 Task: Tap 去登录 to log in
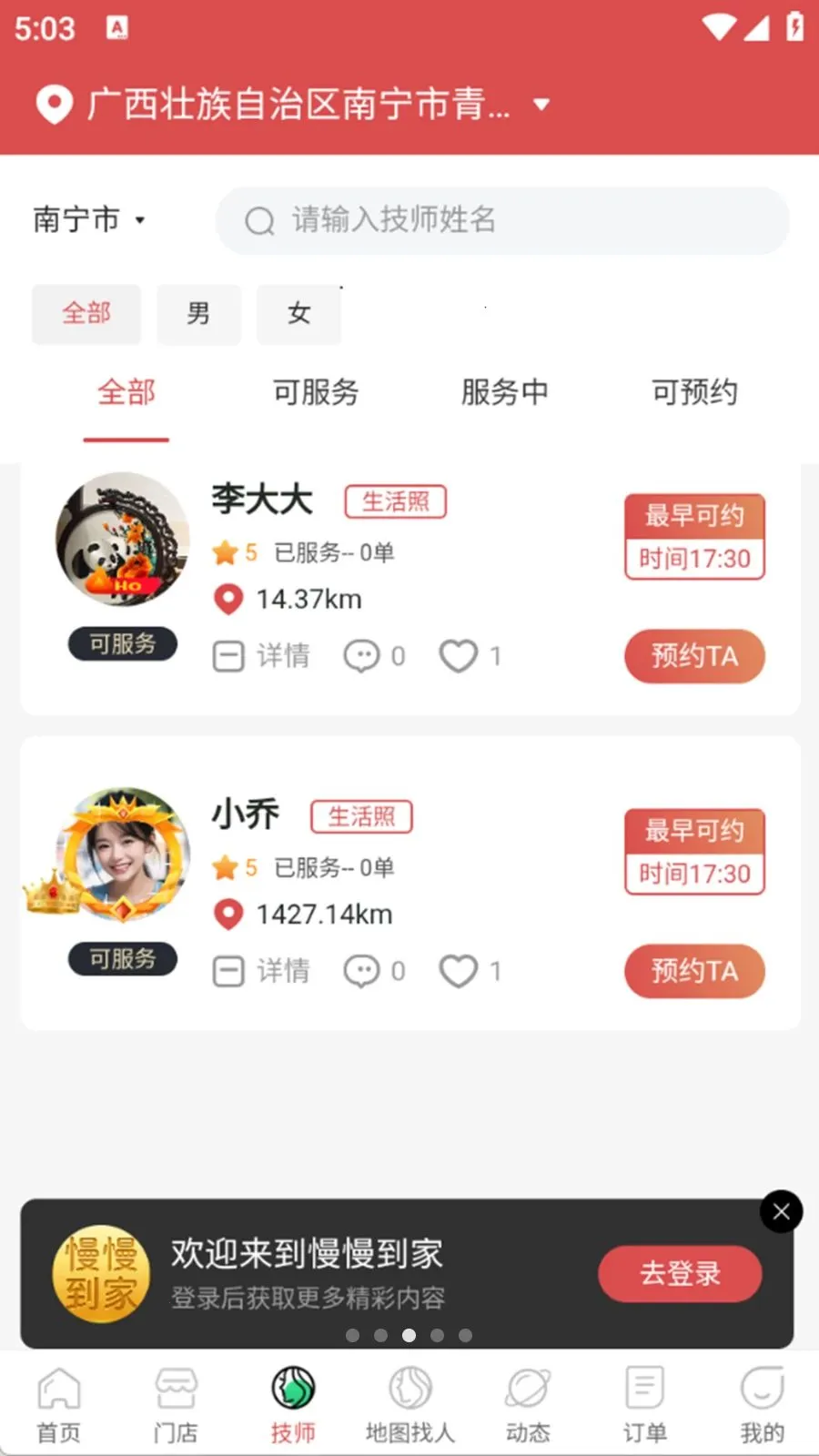(x=679, y=1273)
